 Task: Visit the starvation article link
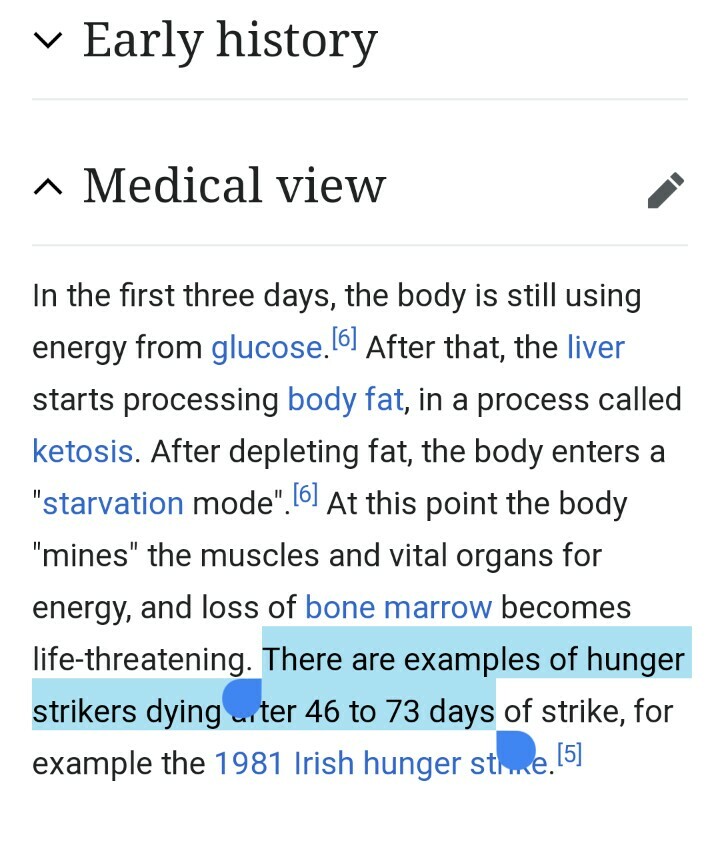[x=113, y=504]
